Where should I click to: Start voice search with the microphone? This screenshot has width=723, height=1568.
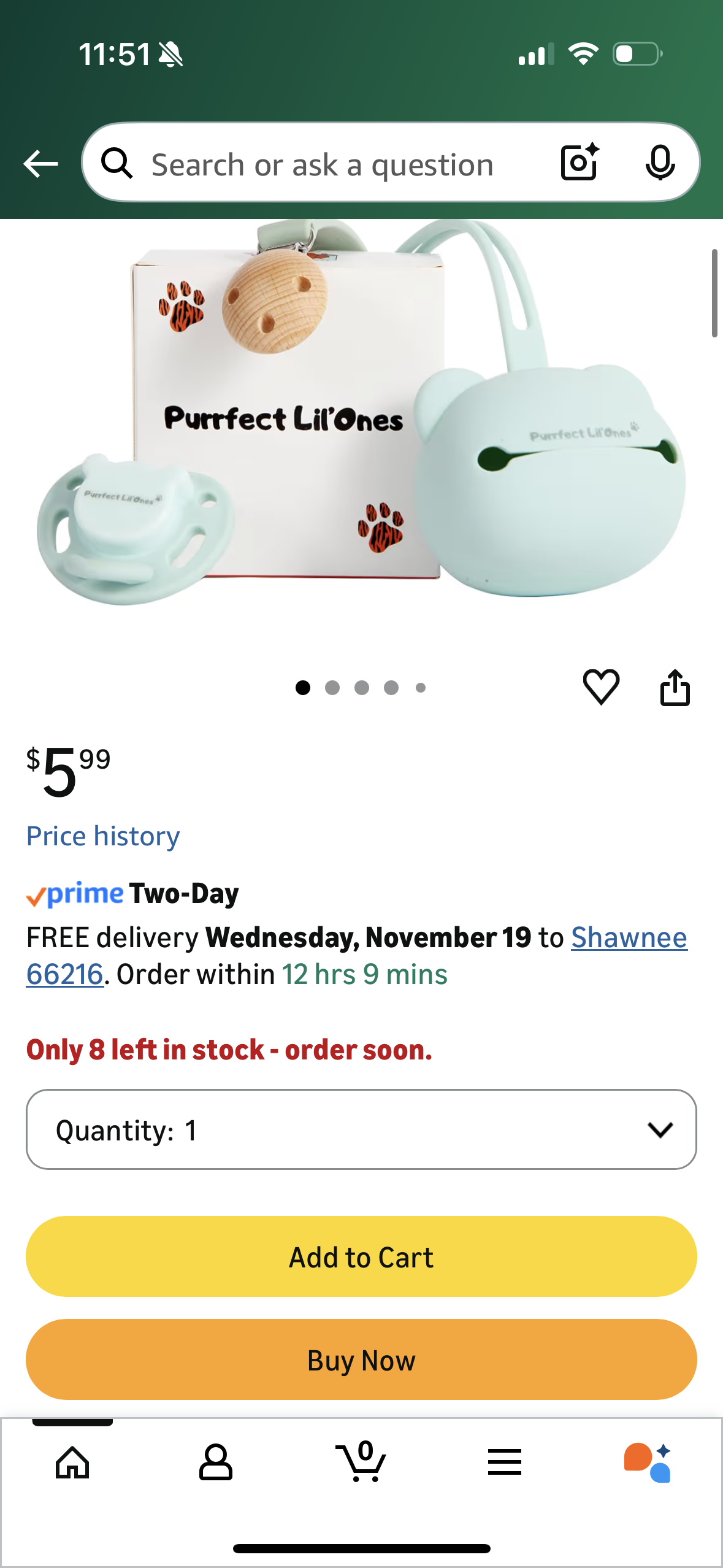(660, 163)
